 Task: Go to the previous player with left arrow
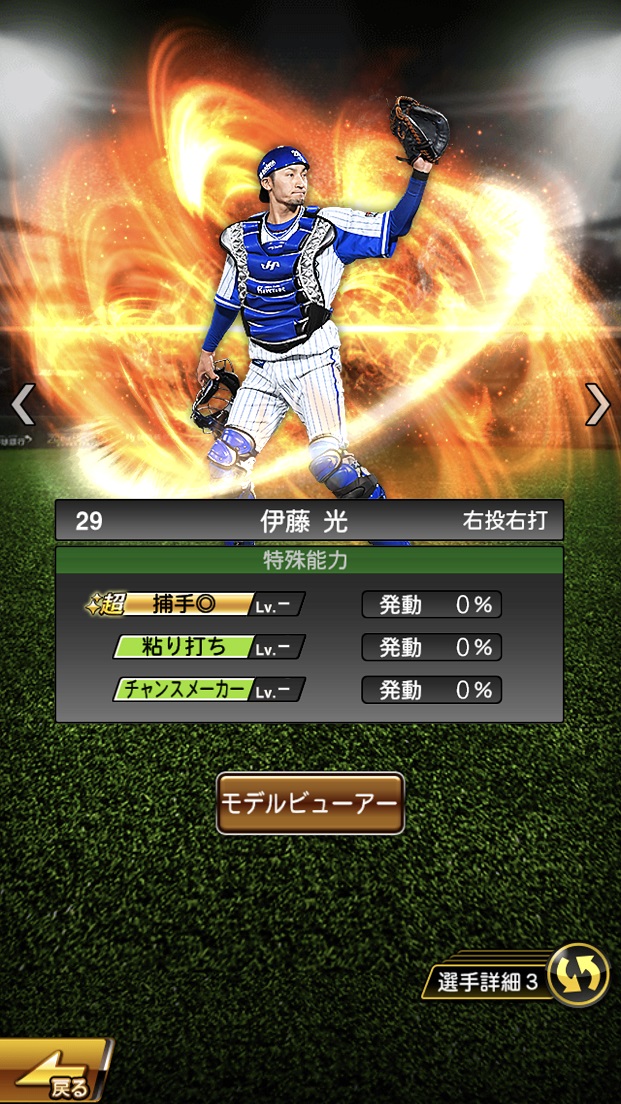(22, 404)
